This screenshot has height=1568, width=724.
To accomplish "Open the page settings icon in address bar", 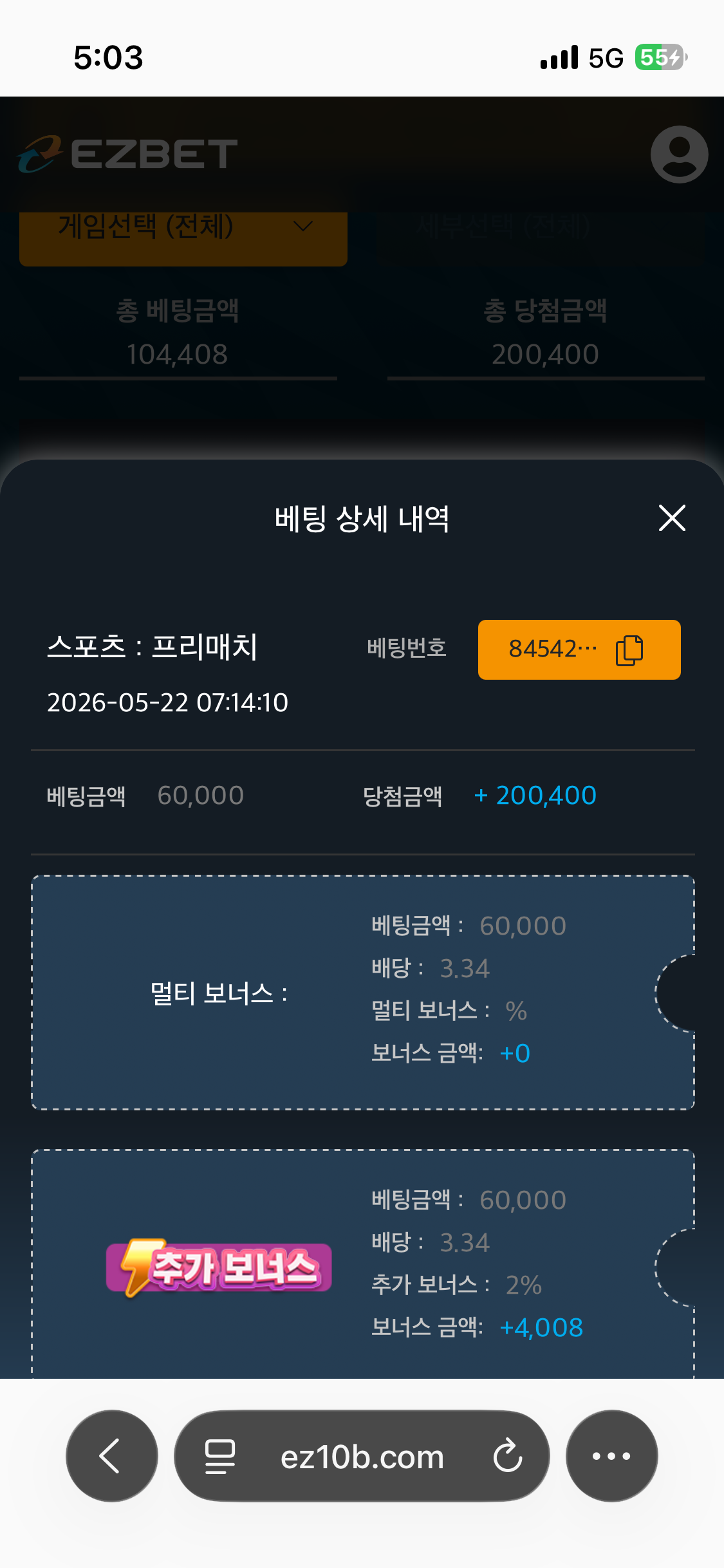I will (219, 1457).
